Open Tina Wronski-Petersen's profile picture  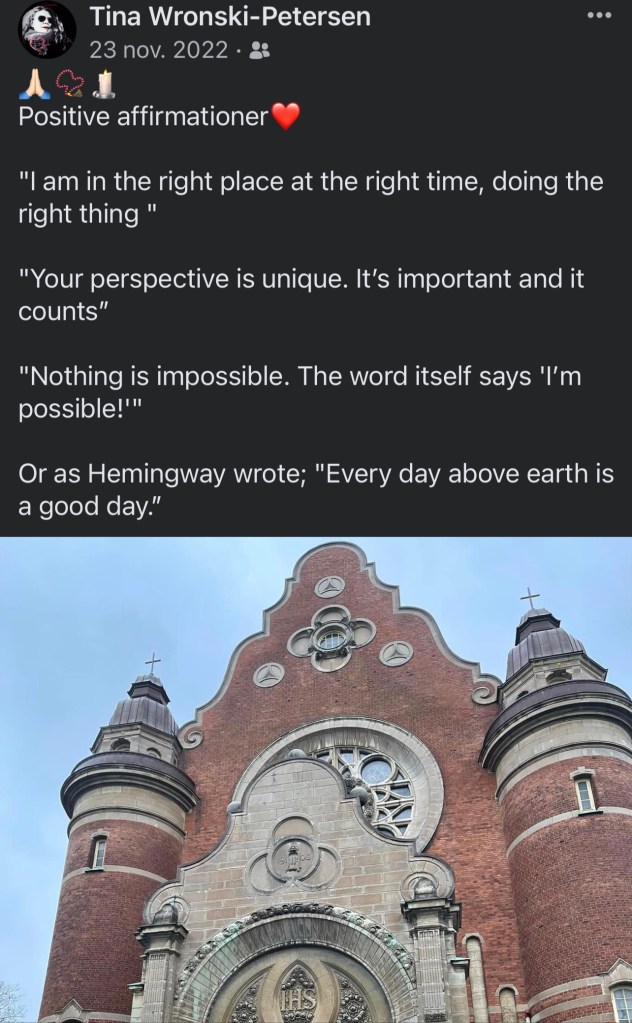tap(47, 31)
